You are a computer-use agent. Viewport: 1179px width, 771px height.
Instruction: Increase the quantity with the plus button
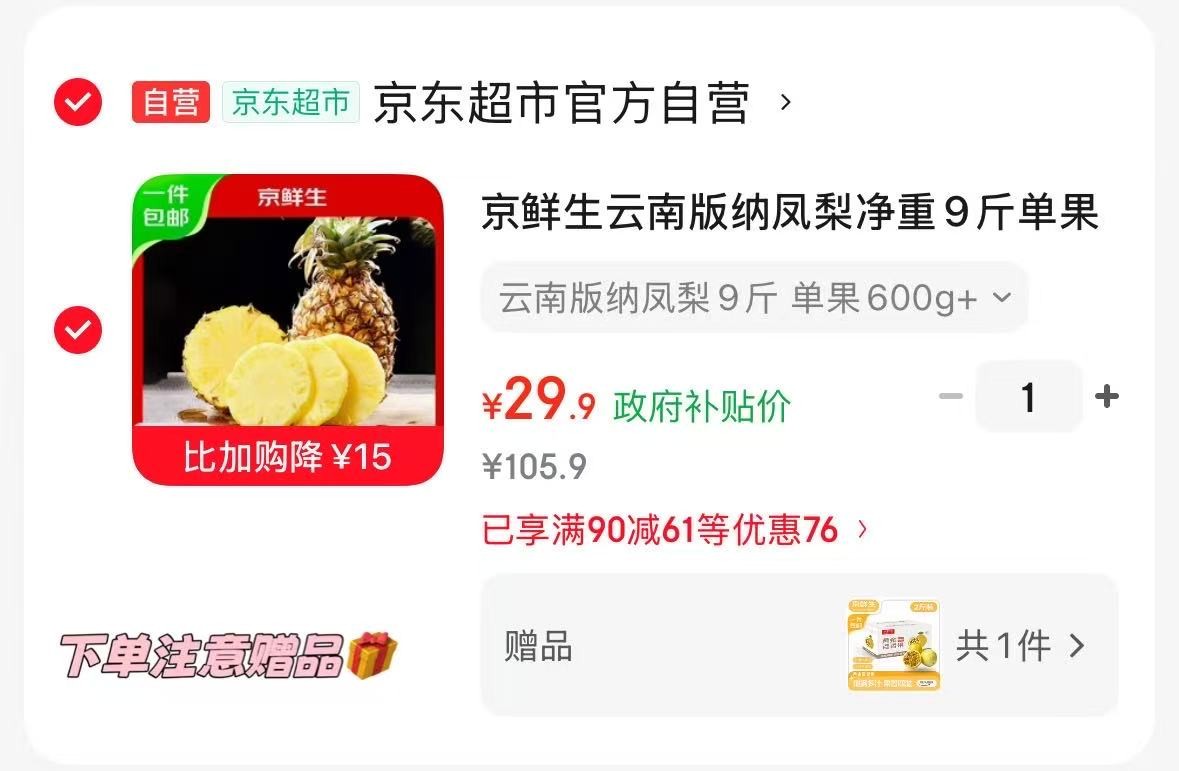[x=1106, y=397]
